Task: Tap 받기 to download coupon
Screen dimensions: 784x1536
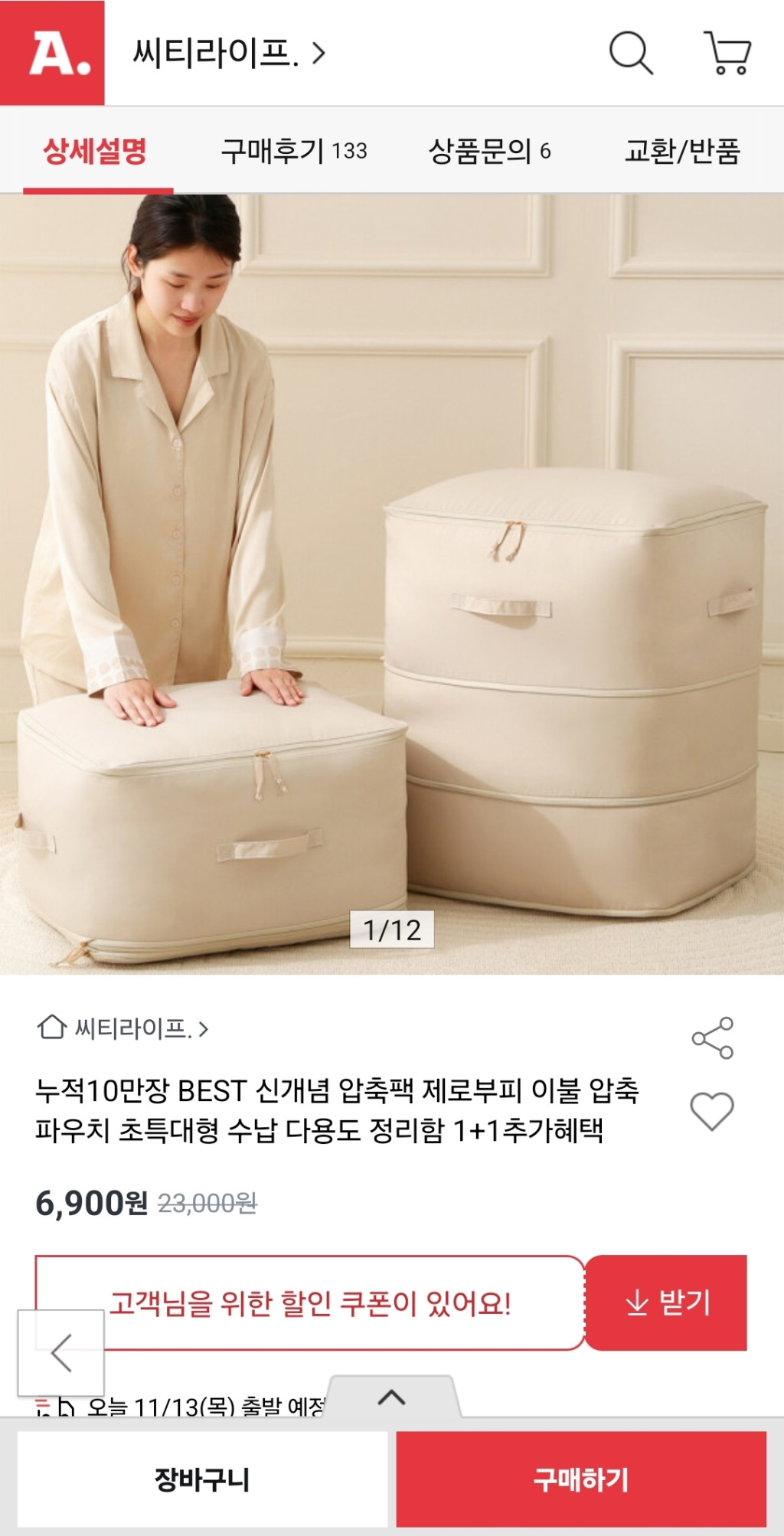Action: tap(667, 1302)
